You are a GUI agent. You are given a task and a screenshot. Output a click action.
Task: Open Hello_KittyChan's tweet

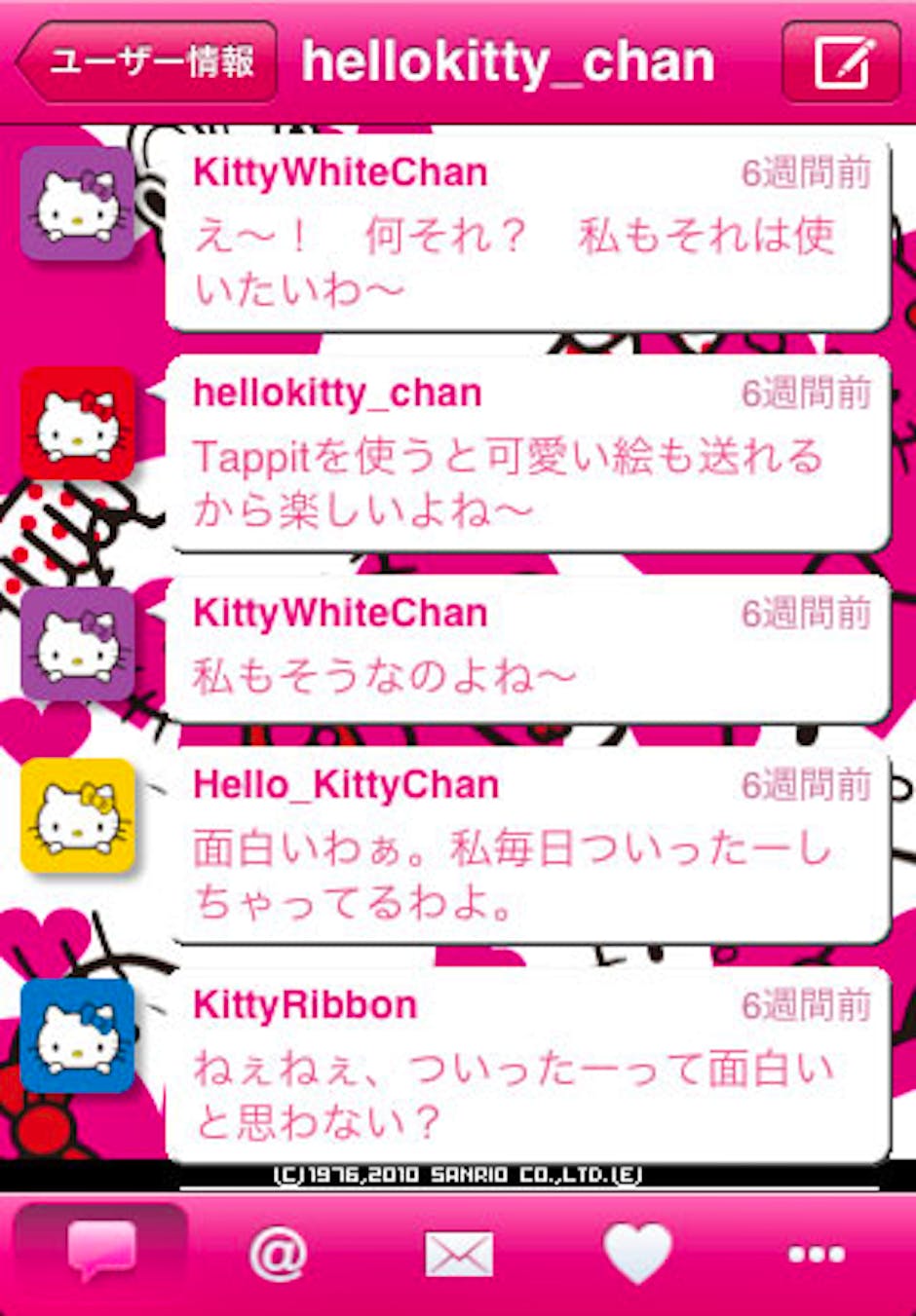pos(526,846)
